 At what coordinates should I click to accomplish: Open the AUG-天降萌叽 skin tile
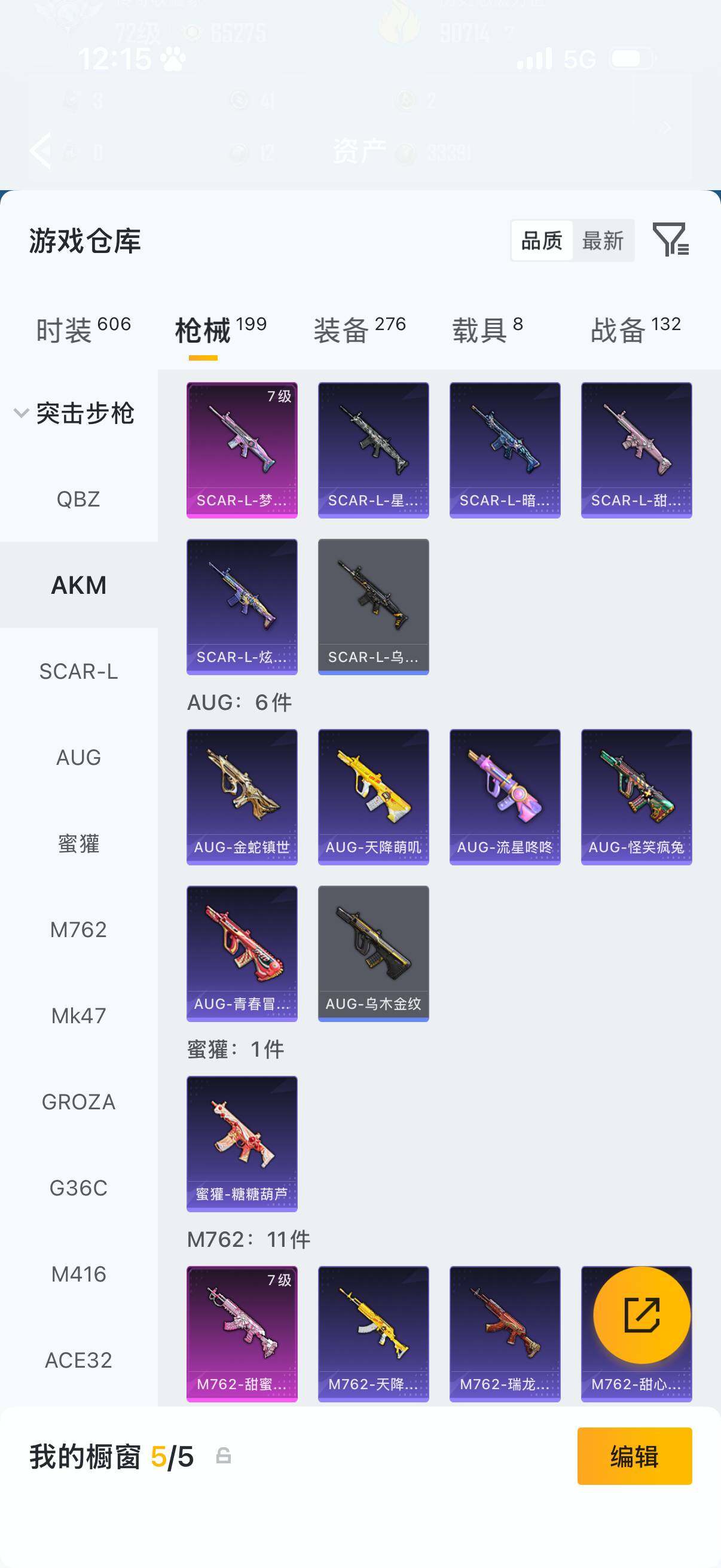coord(374,797)
